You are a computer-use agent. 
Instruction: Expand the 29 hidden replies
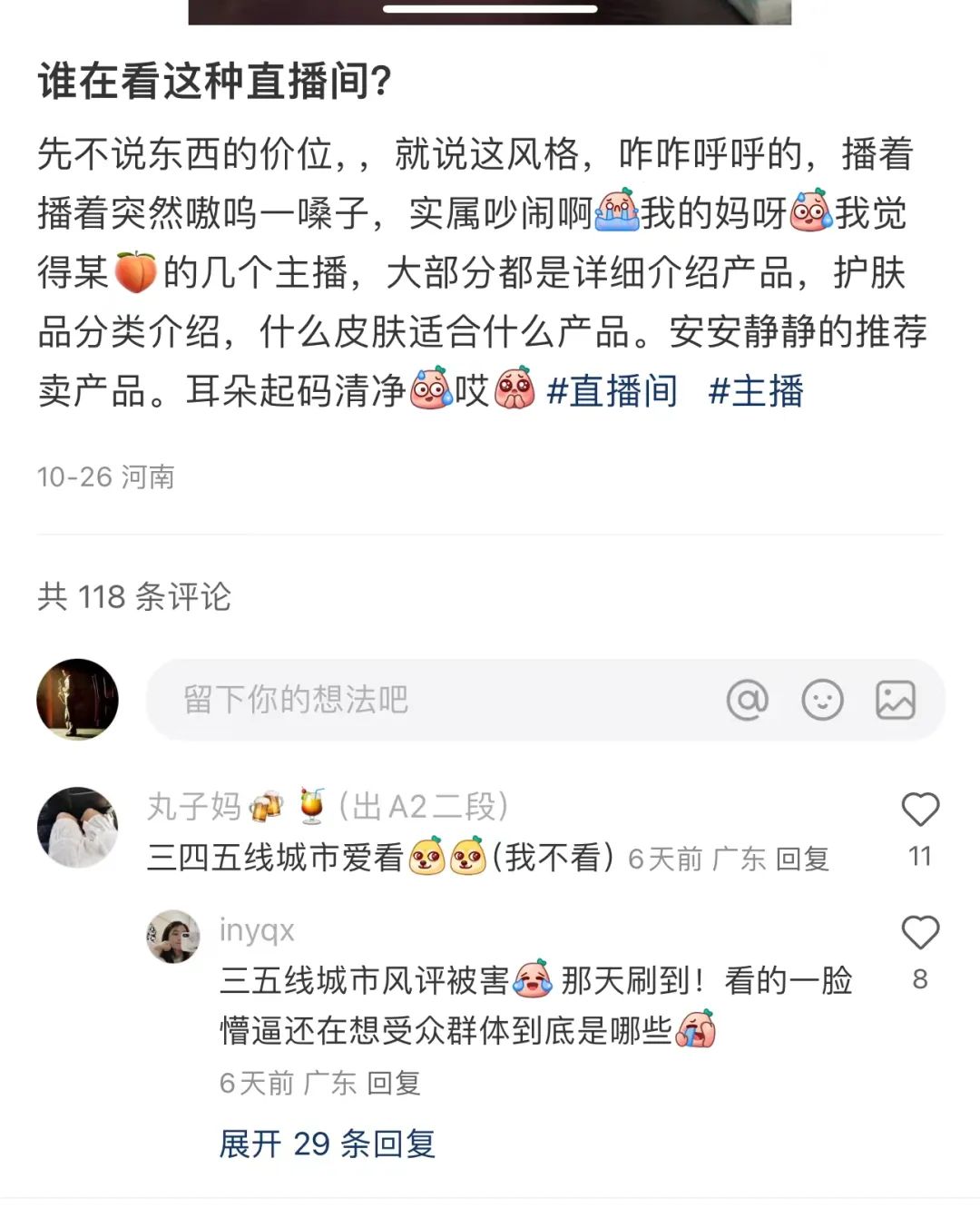point(328,1145)
